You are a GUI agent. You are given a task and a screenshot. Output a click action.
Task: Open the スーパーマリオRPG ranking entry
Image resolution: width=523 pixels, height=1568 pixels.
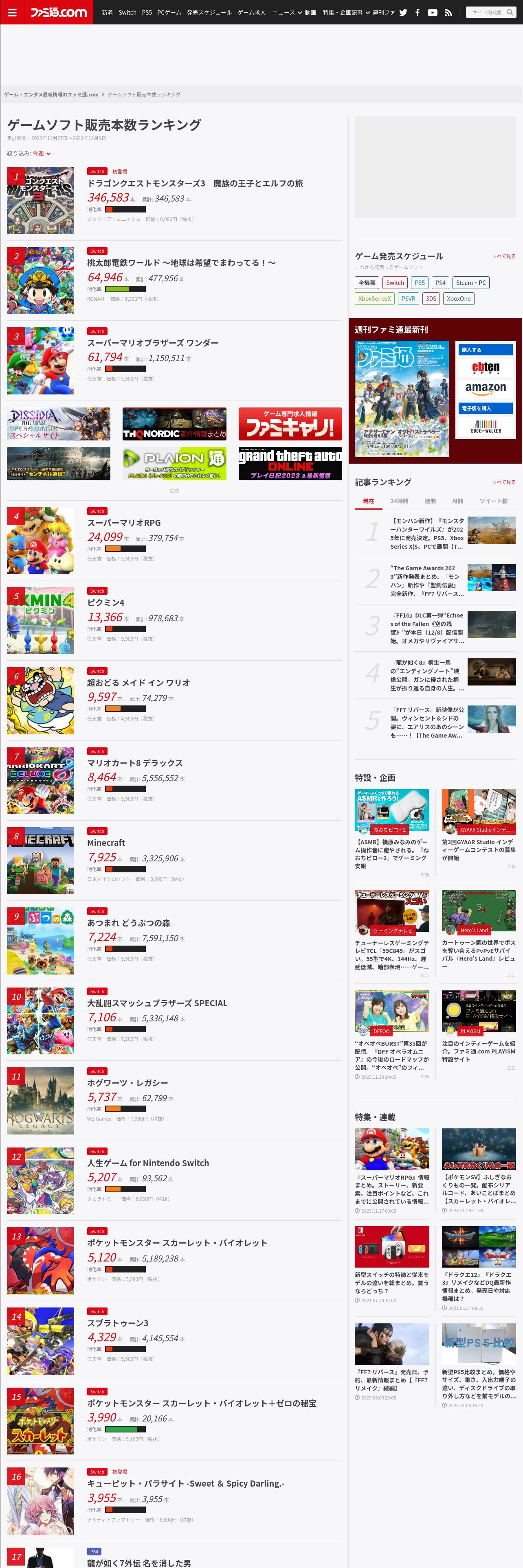pyautogui.click(x=124, y=522)
